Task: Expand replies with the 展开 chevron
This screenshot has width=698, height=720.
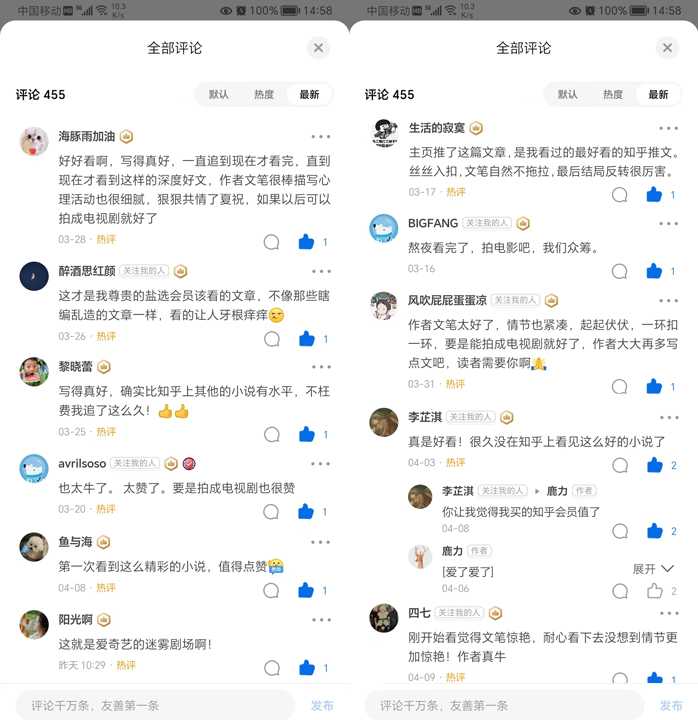Action: point(667,568)
